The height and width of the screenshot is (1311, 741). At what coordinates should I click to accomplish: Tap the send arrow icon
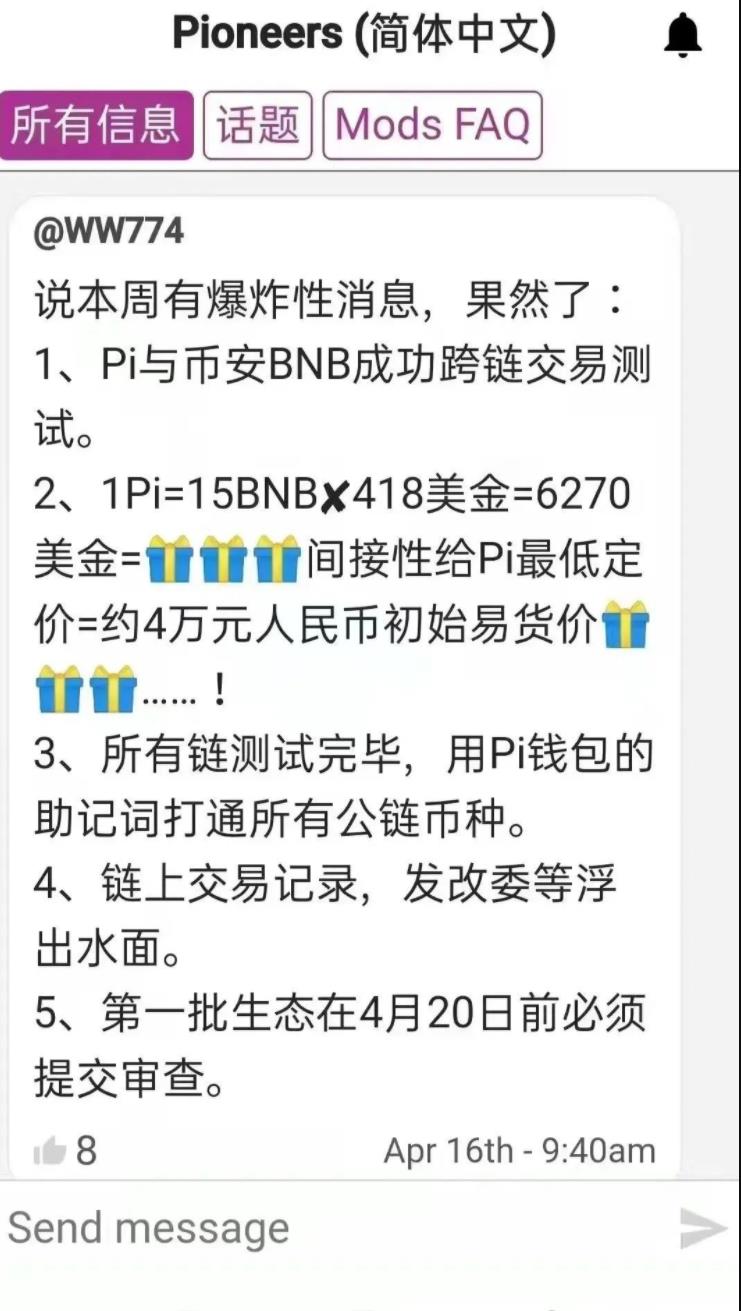[703, 1228]
